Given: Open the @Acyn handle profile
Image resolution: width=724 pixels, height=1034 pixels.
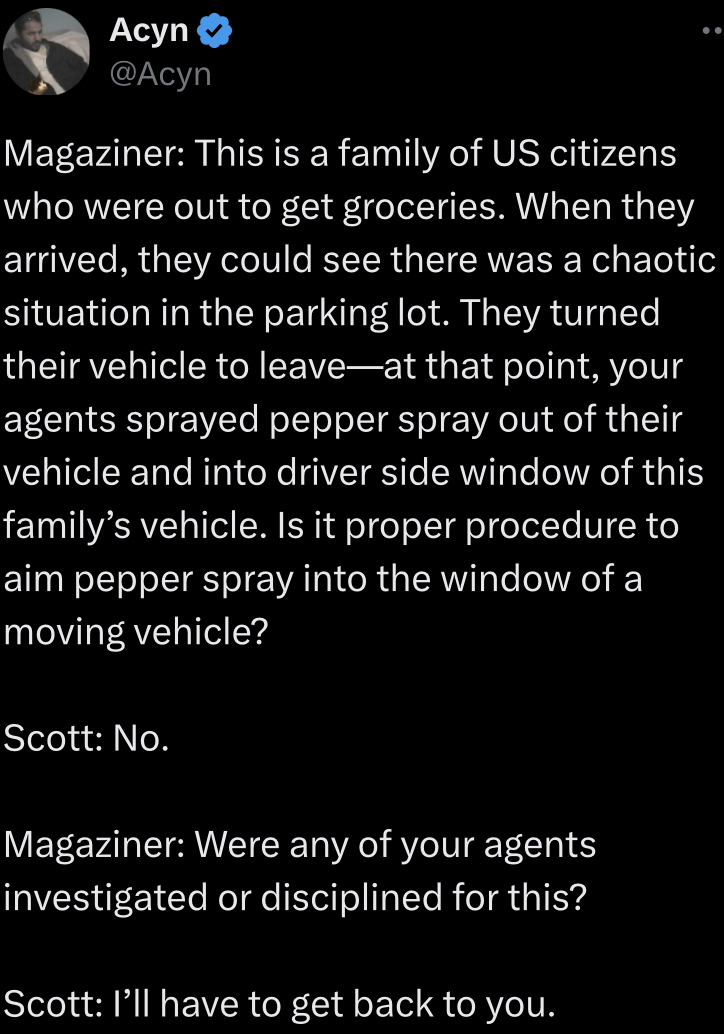Looking at the screenshot, I should click(159, 74).
